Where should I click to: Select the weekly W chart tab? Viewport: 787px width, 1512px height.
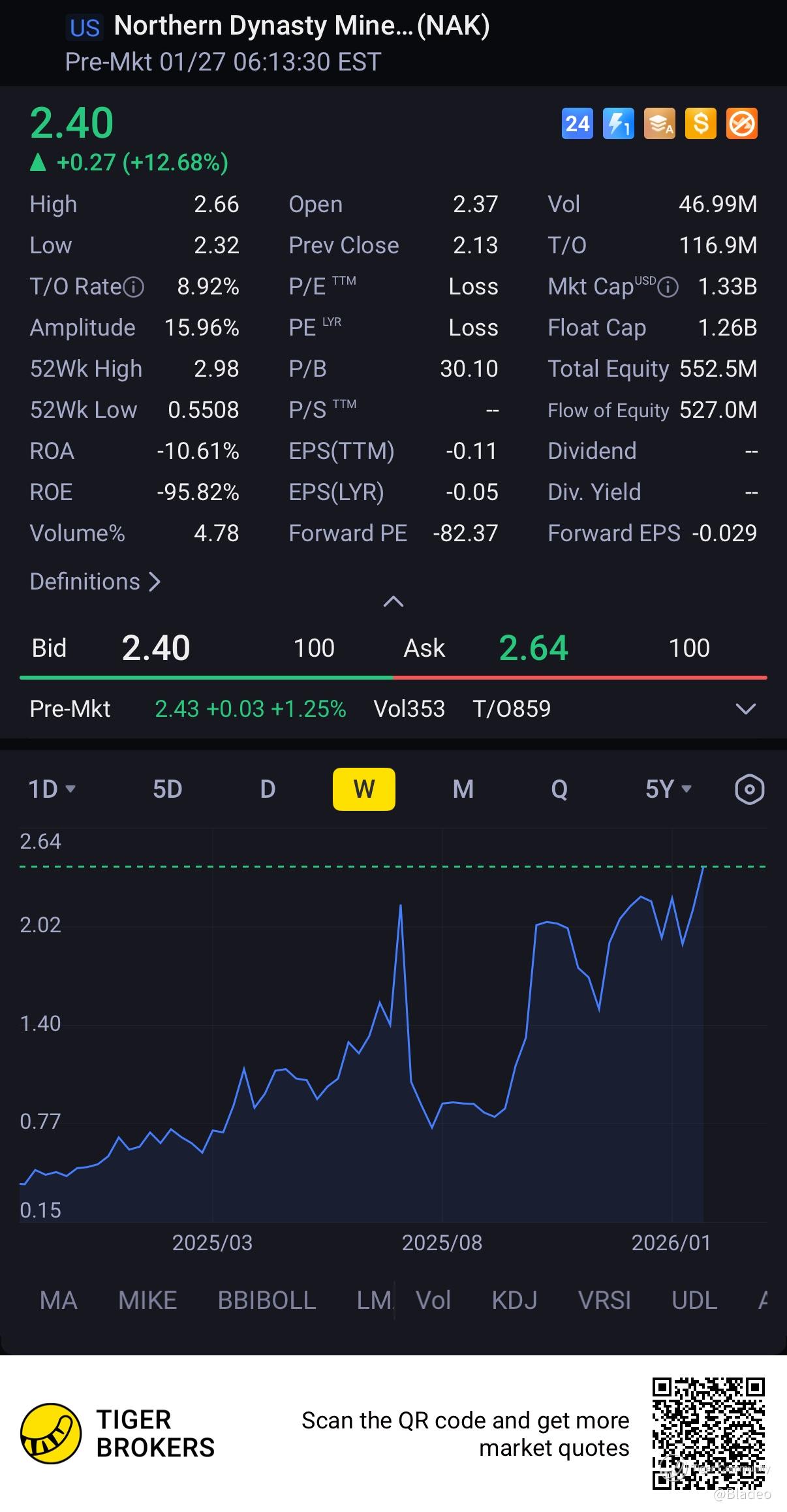[x=363, y=789]
